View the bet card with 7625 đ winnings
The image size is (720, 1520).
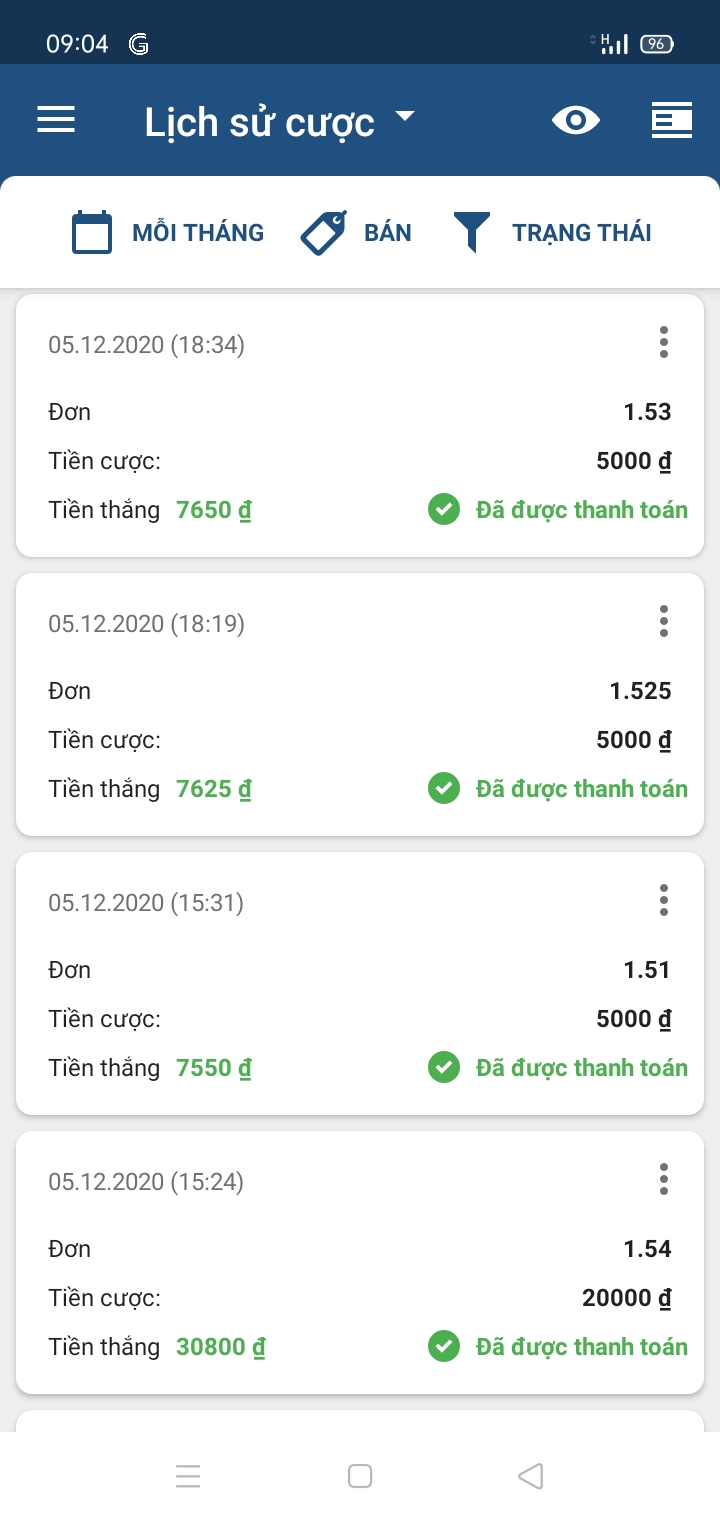tap(360, 705)
